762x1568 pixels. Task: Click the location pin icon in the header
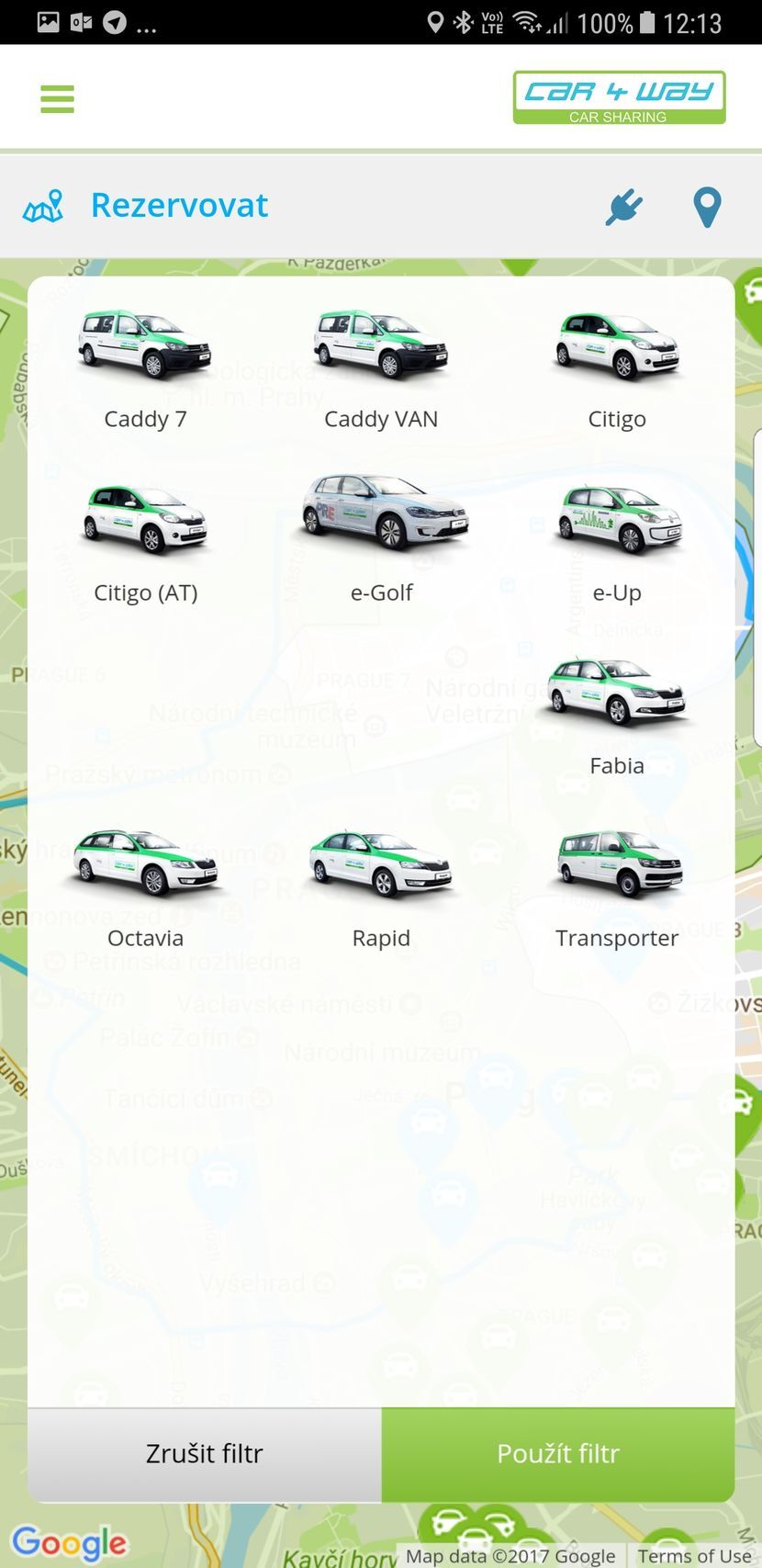(707, 206)
